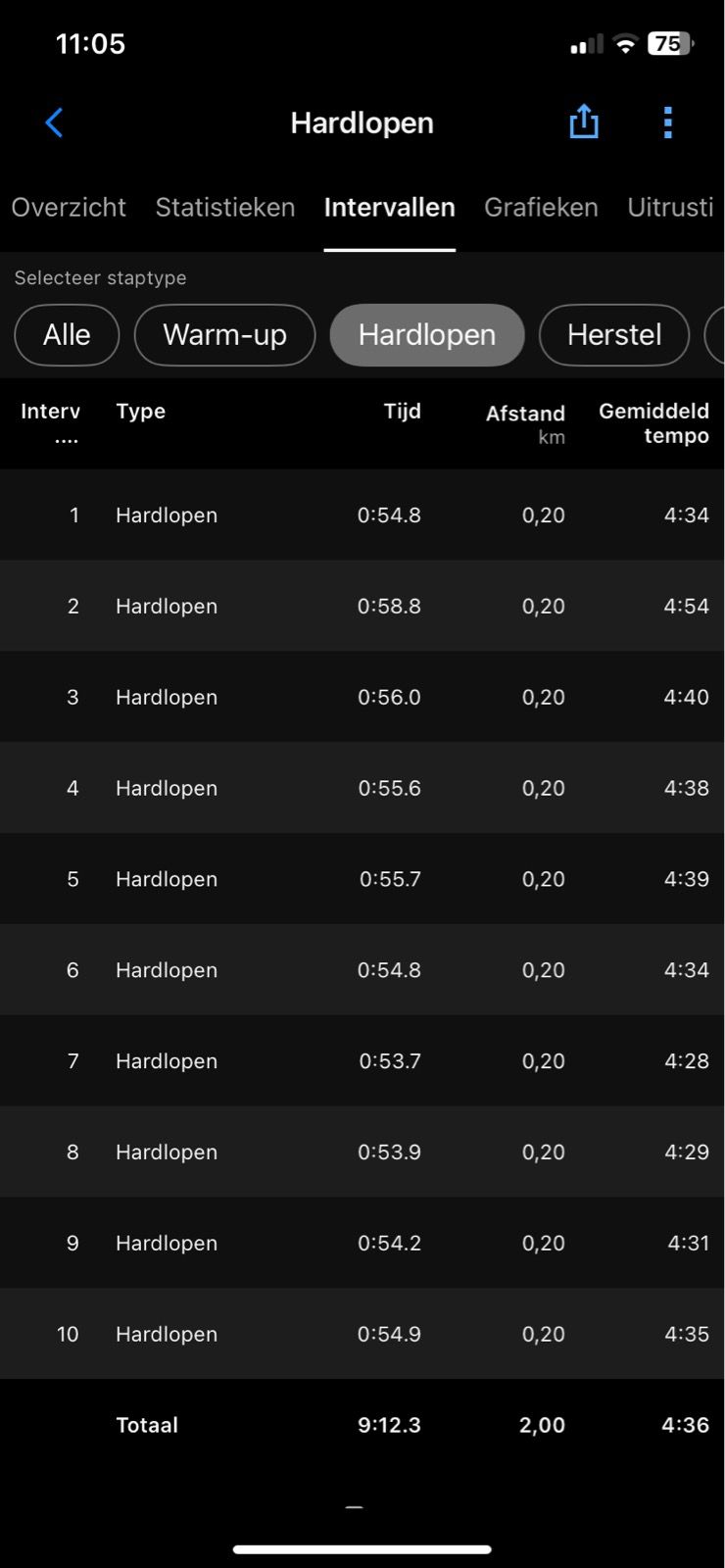The image size is (725, 1568).
Task: Select the Intervallen tab
Action: (x=390, y=207)
